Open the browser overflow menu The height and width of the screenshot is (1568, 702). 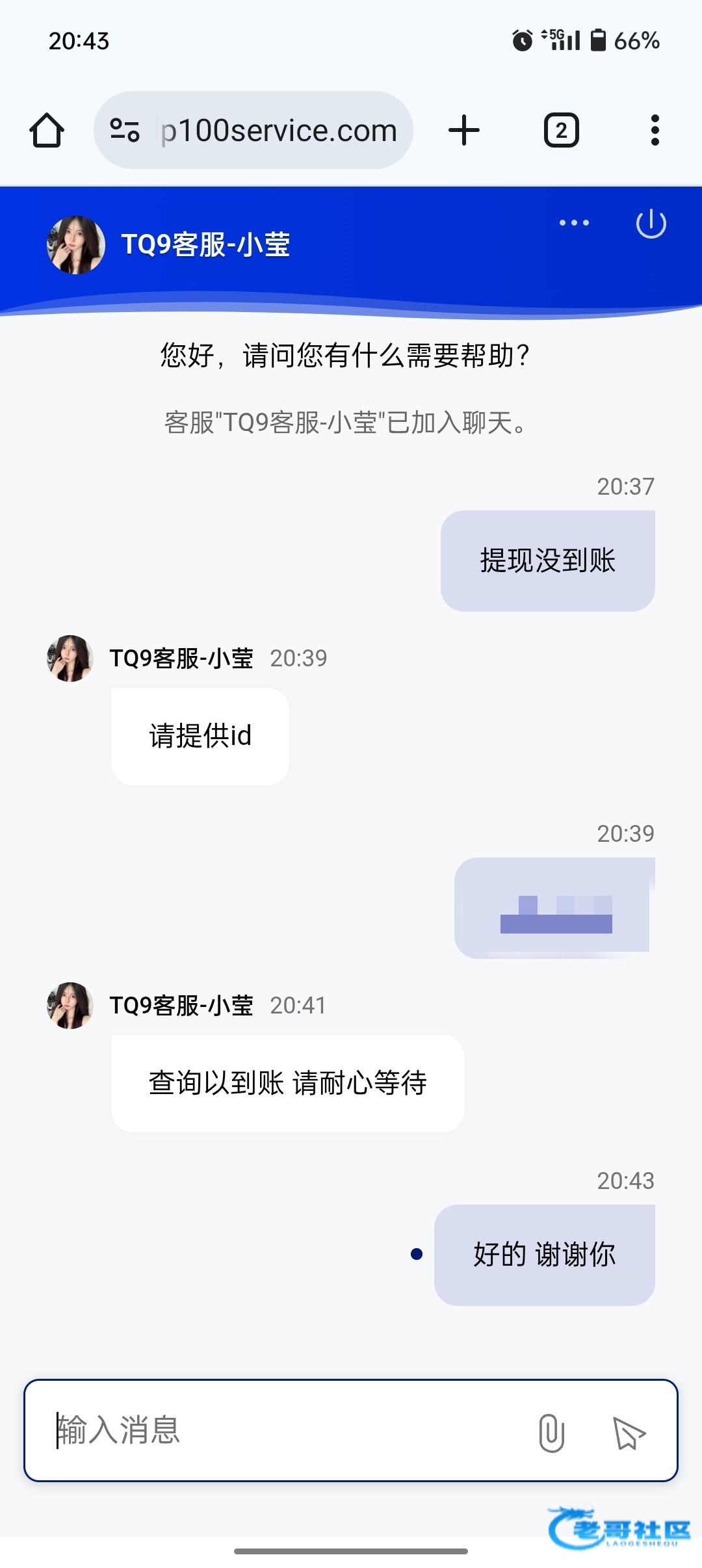(655, 131)
